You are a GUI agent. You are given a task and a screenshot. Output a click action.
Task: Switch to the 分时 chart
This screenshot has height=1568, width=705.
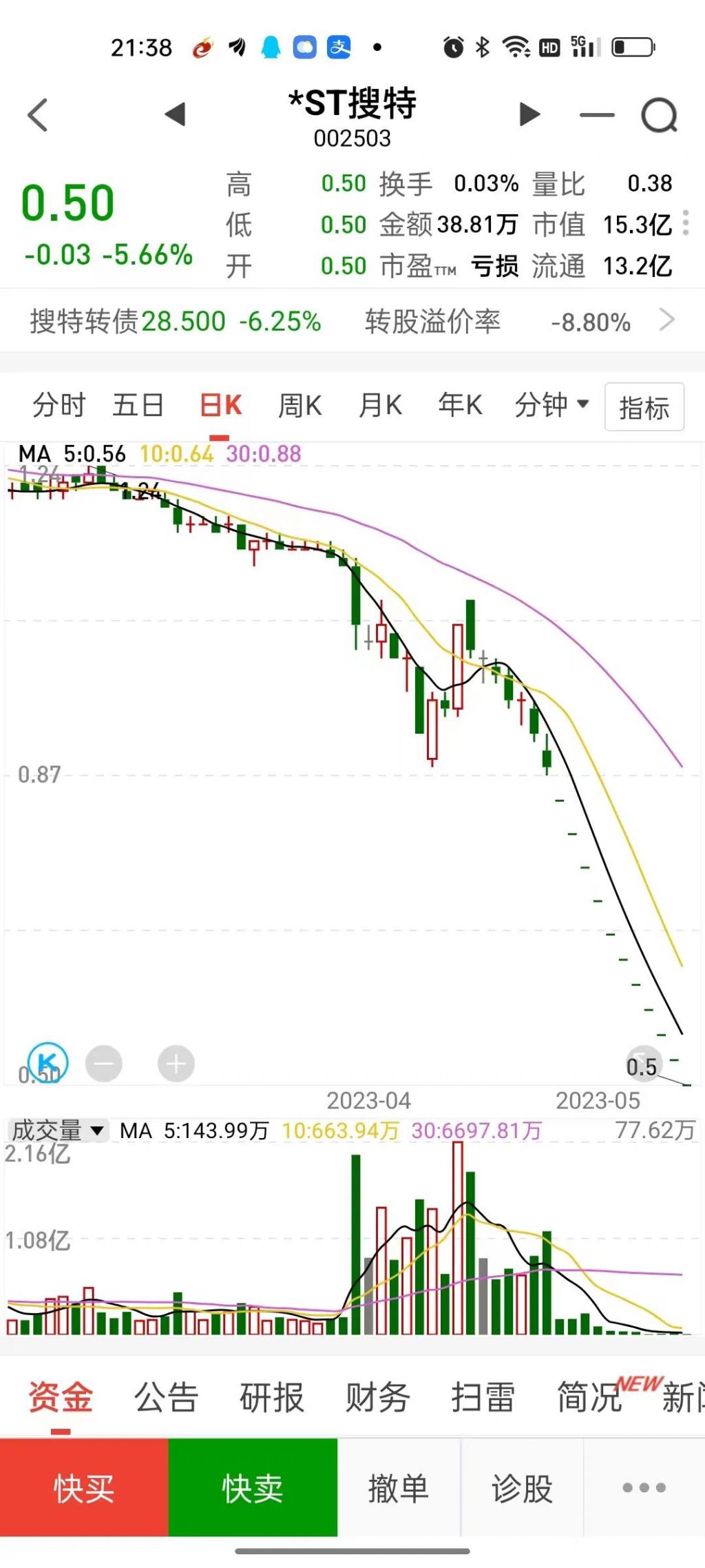pos(59,405)
